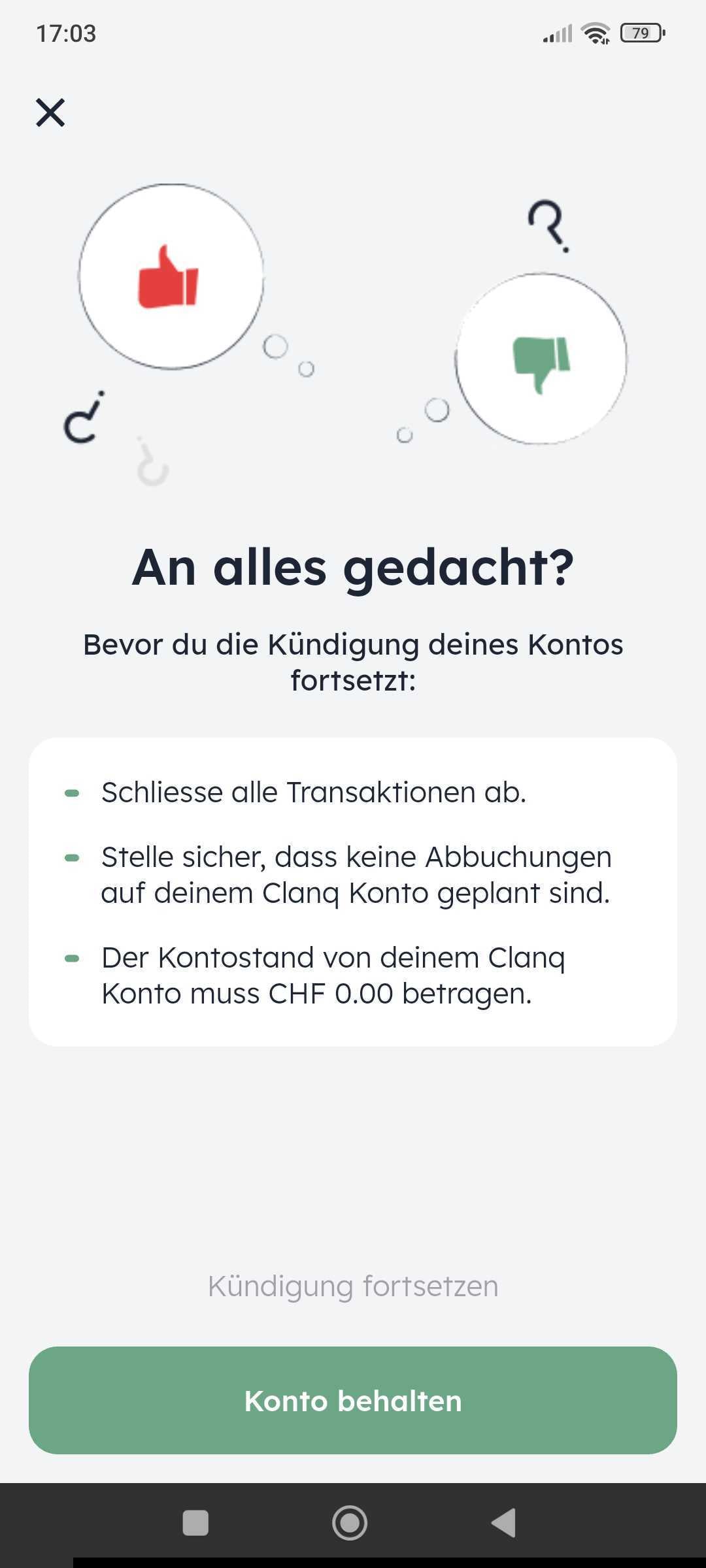Close the account cancellation screen
This screenshot has width=706, height=1568.
coord(50,112)
